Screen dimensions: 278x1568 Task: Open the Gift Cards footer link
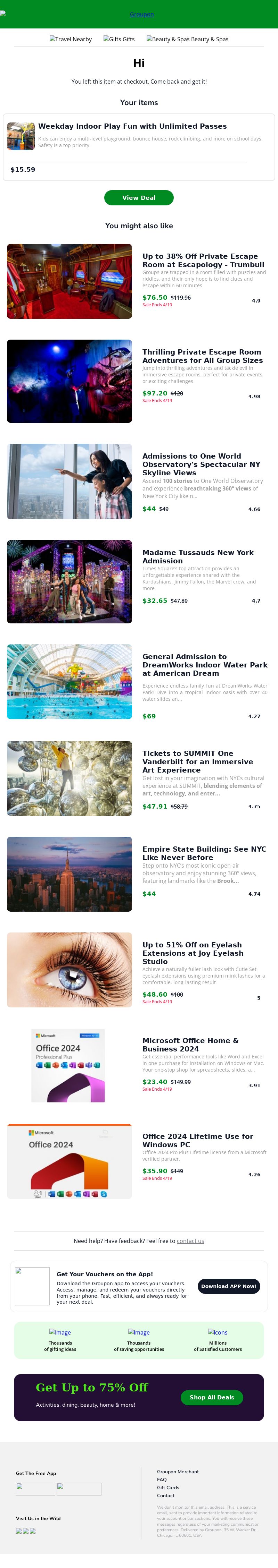tap(167, 1488)
